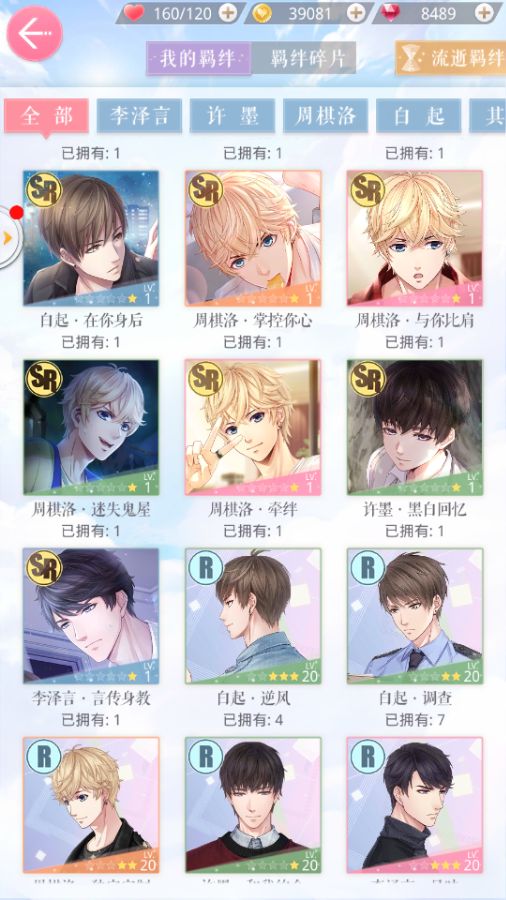Viewport: 506px width, 900px height.
Task: Buy more gems with the plus button
Action: (x=485, y=13)
